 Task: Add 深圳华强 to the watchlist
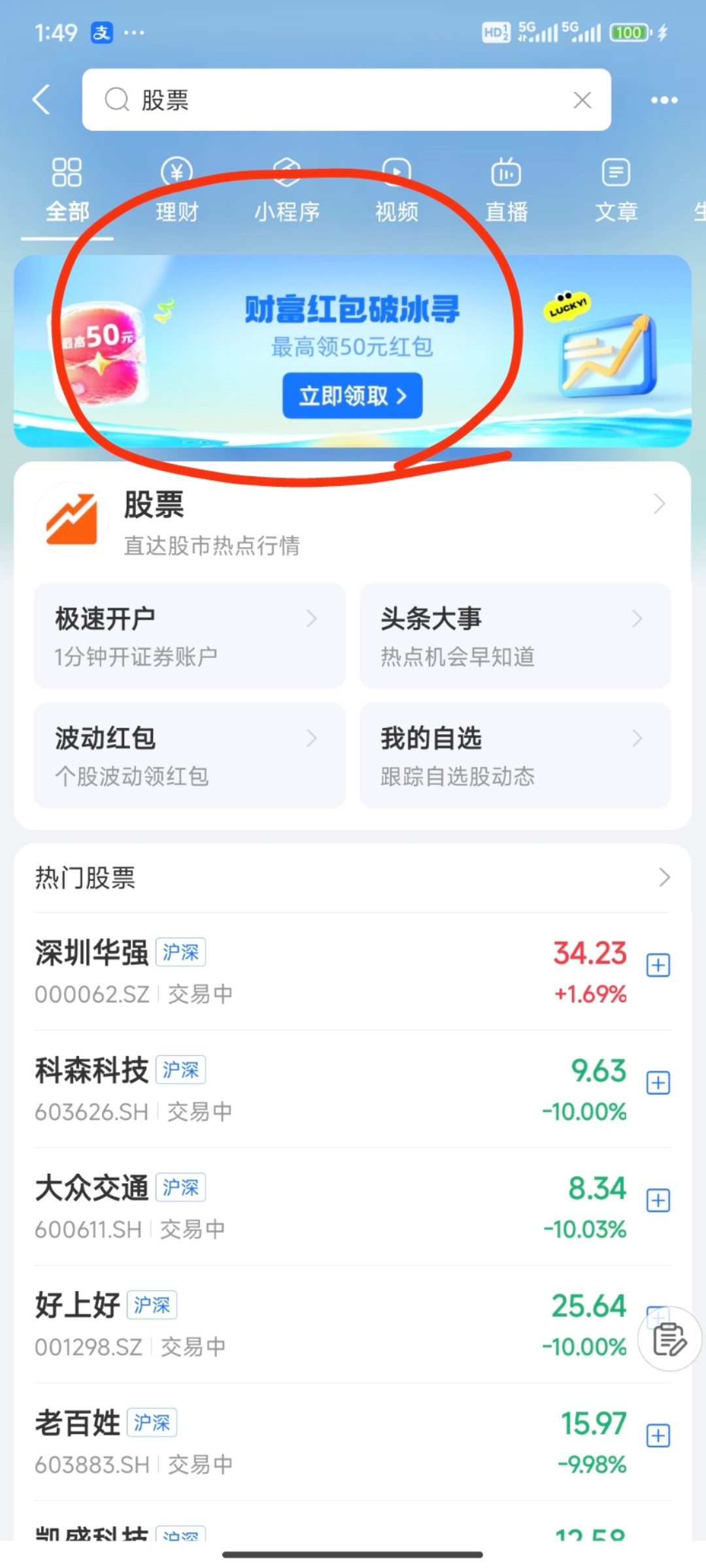tap(658, 965)
